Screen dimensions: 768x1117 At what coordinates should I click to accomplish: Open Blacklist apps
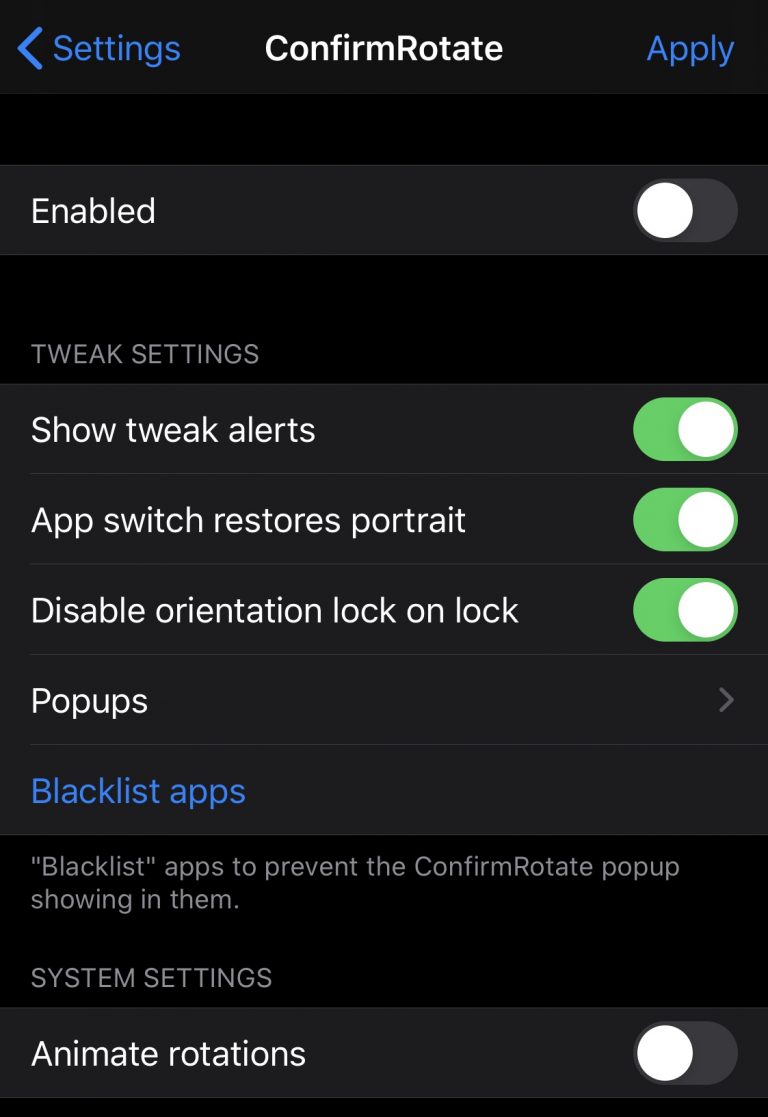pyautogui.click(x=138, y=791)
